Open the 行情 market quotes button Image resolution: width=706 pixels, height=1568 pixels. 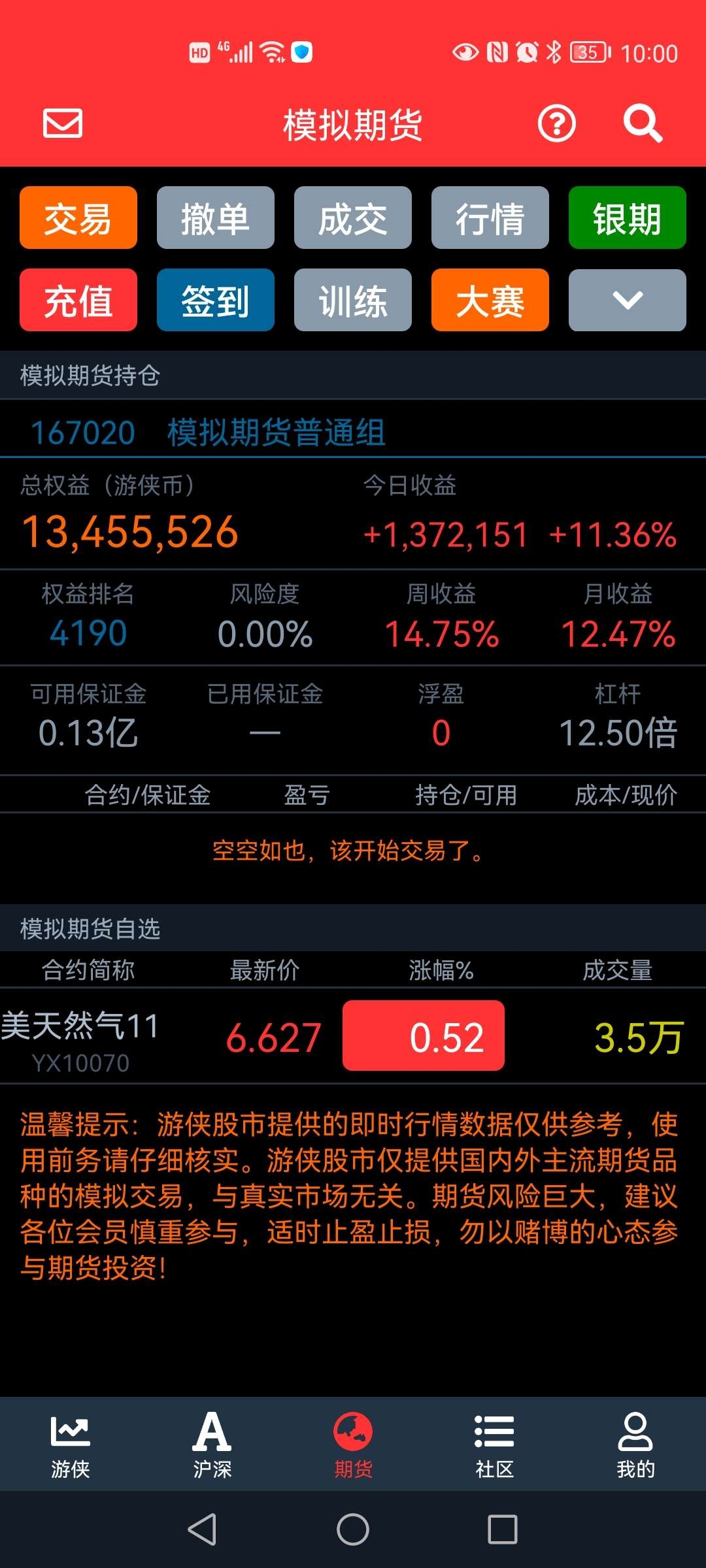[490, 218]
